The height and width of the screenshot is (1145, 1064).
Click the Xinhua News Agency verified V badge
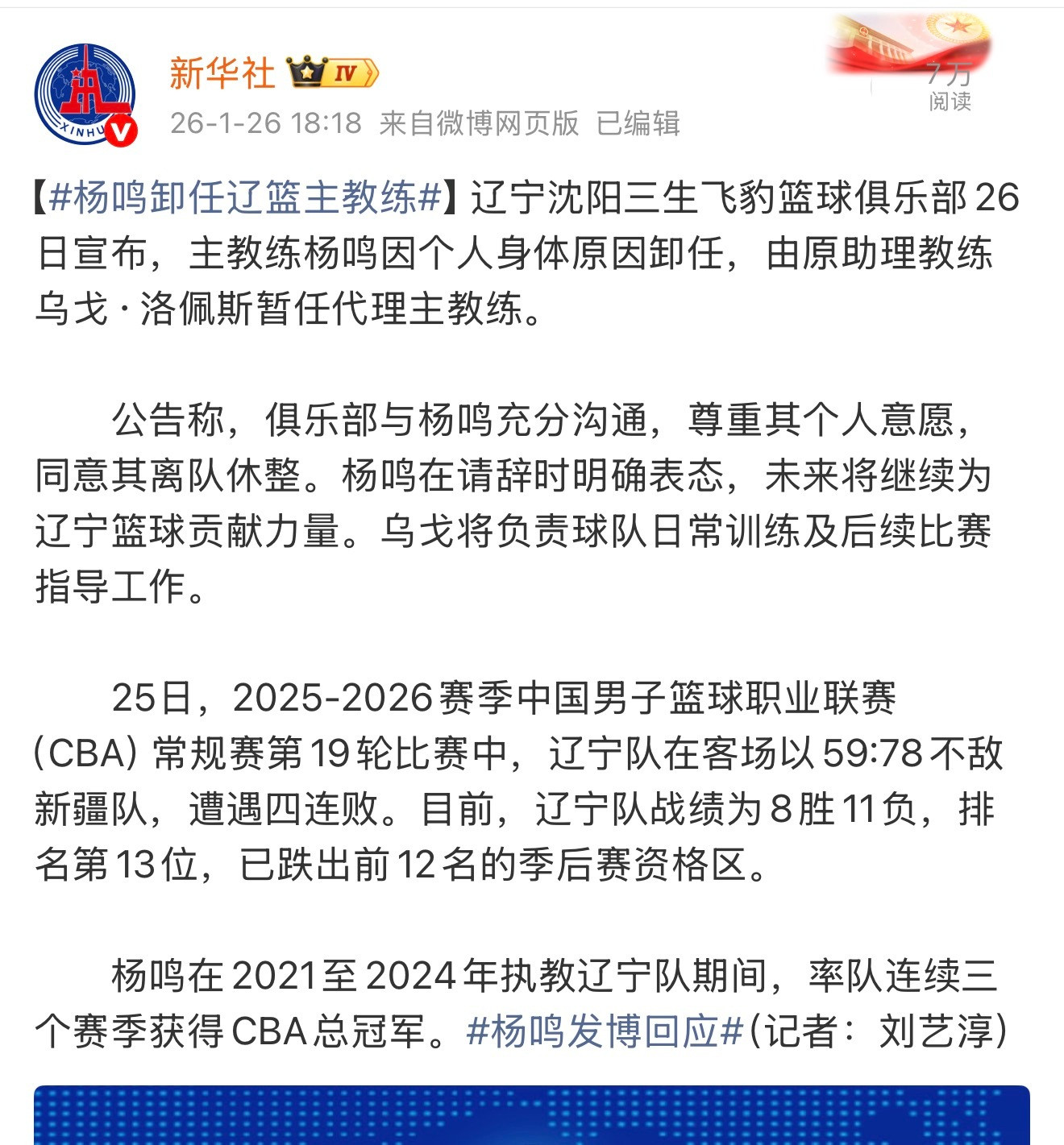[123, 129]
